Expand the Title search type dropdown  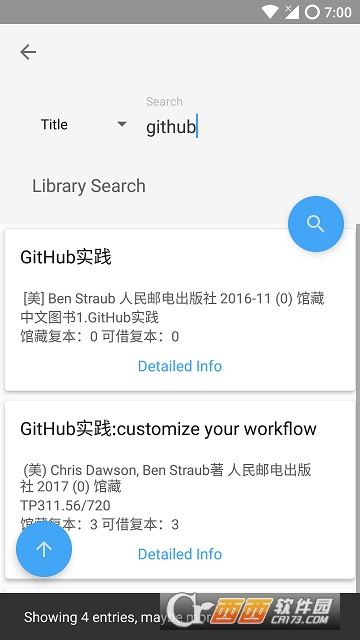pos(84,124)
